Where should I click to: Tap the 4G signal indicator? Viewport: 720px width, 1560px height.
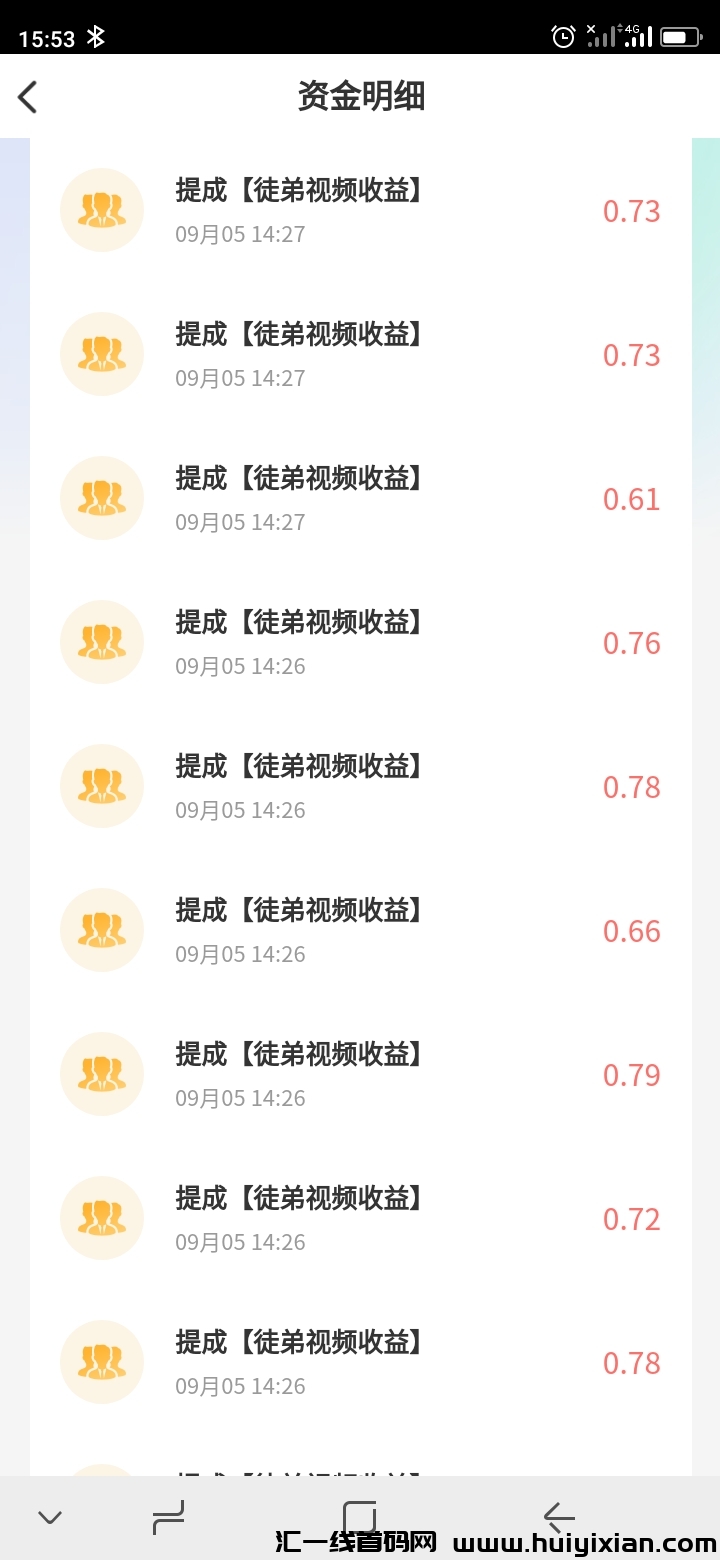[637, 36]
